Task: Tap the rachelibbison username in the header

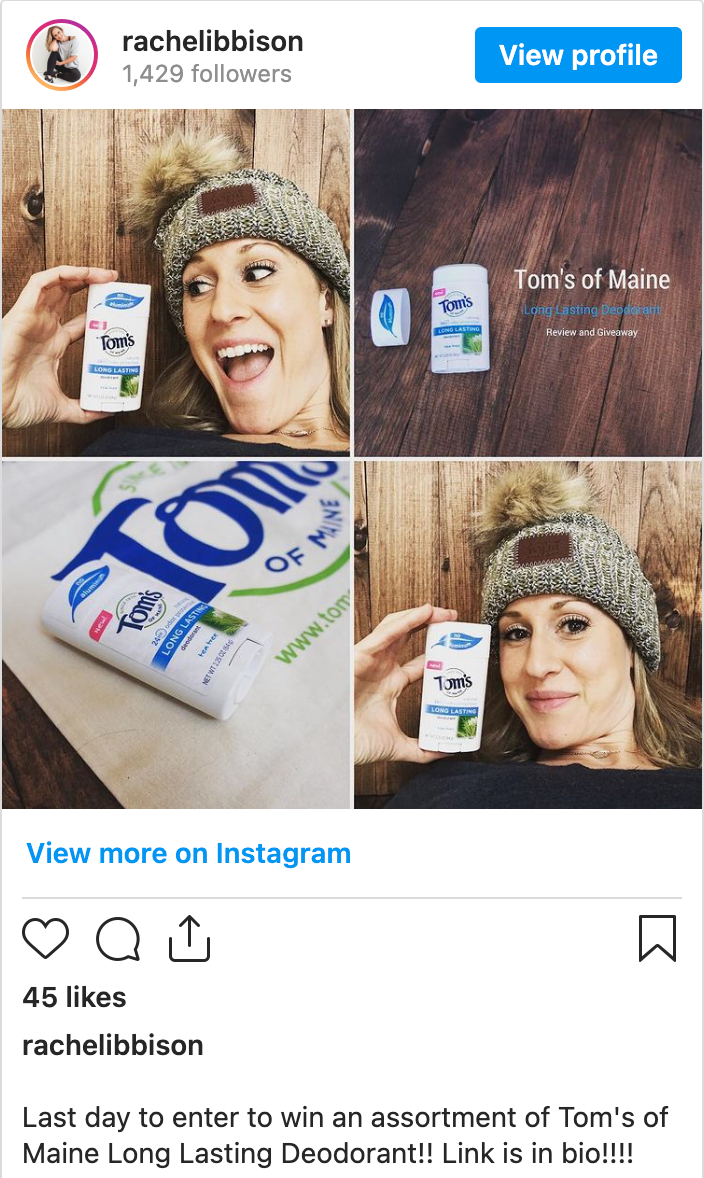Action: [212, 41]
